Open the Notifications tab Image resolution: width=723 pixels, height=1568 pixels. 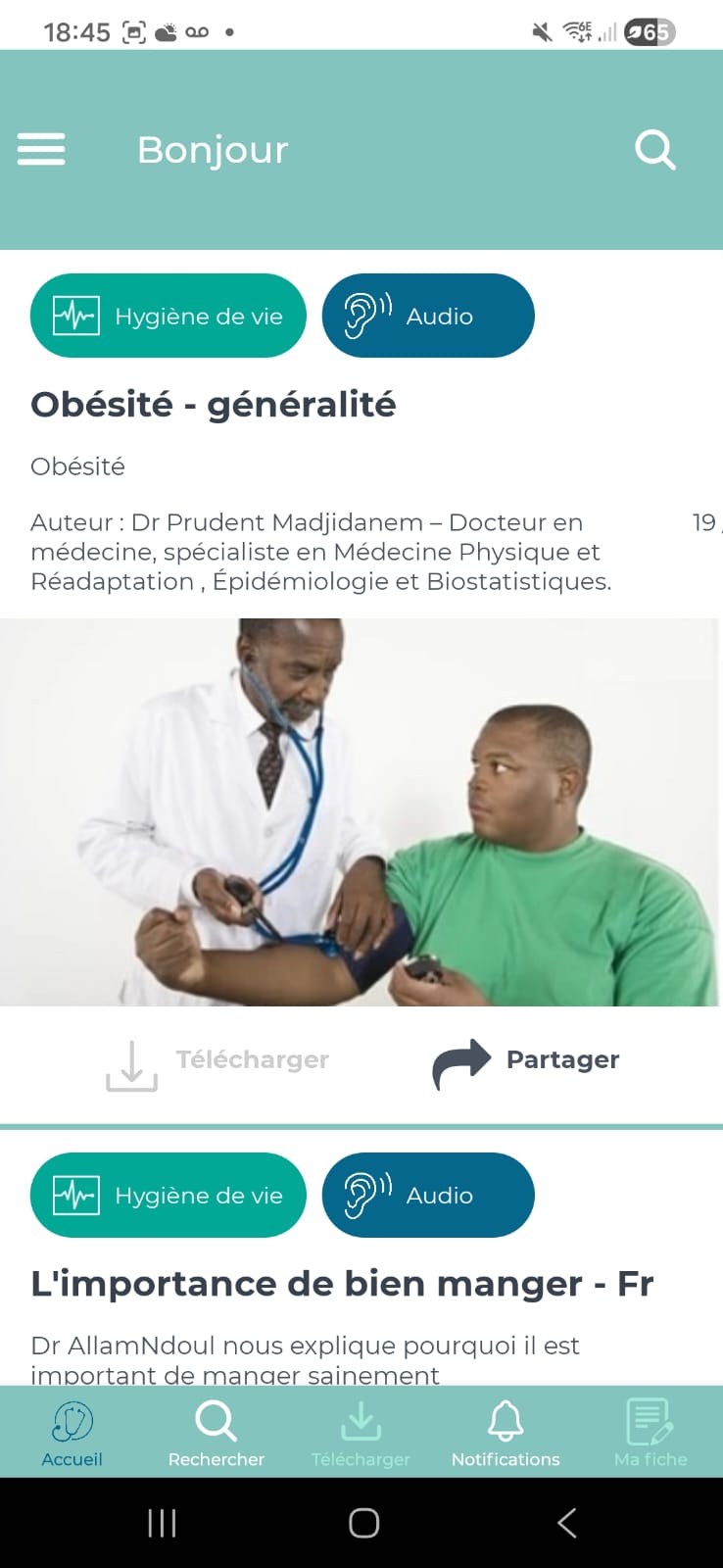[506, 1432]
